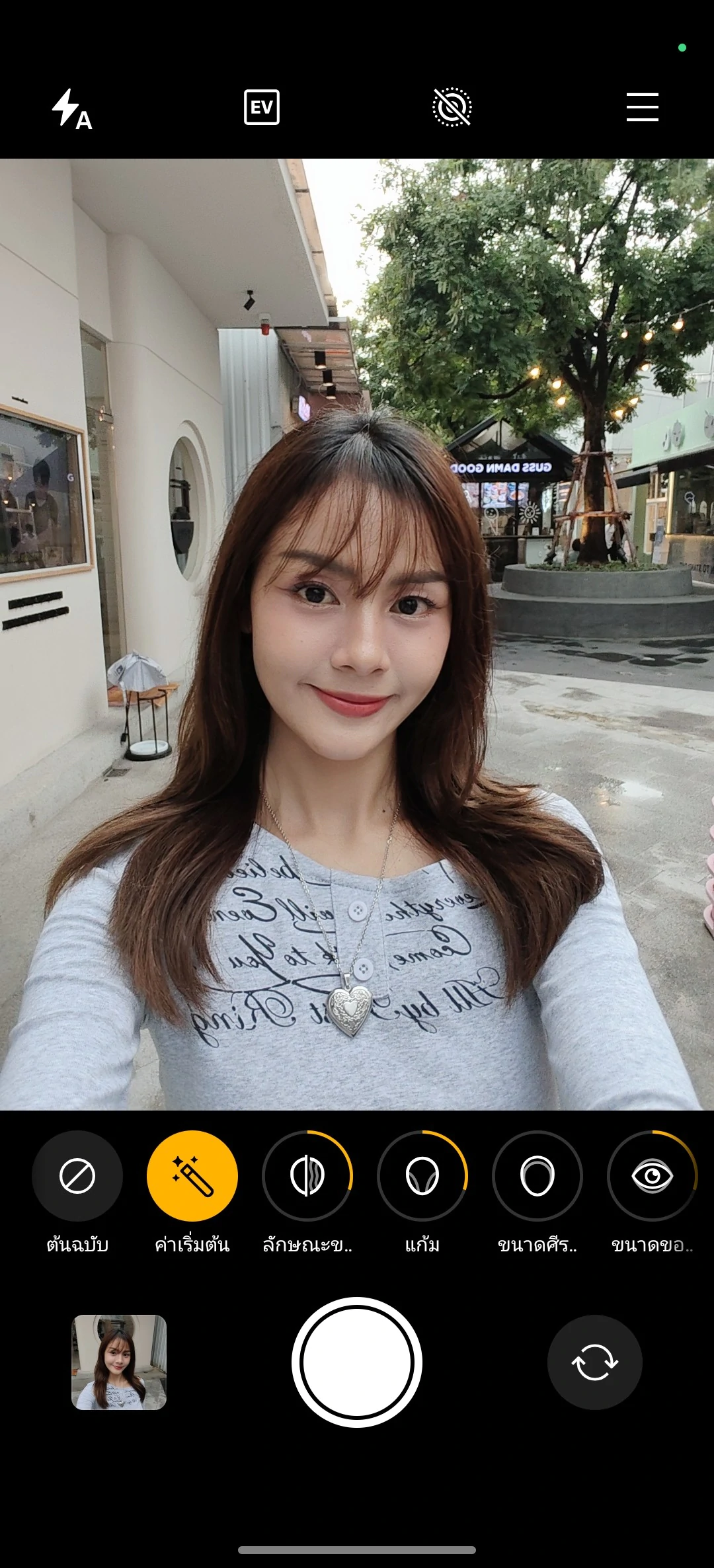
Task: Adjust the ลักษณะข.. beauty option
Action: (x=307, y=1176)
